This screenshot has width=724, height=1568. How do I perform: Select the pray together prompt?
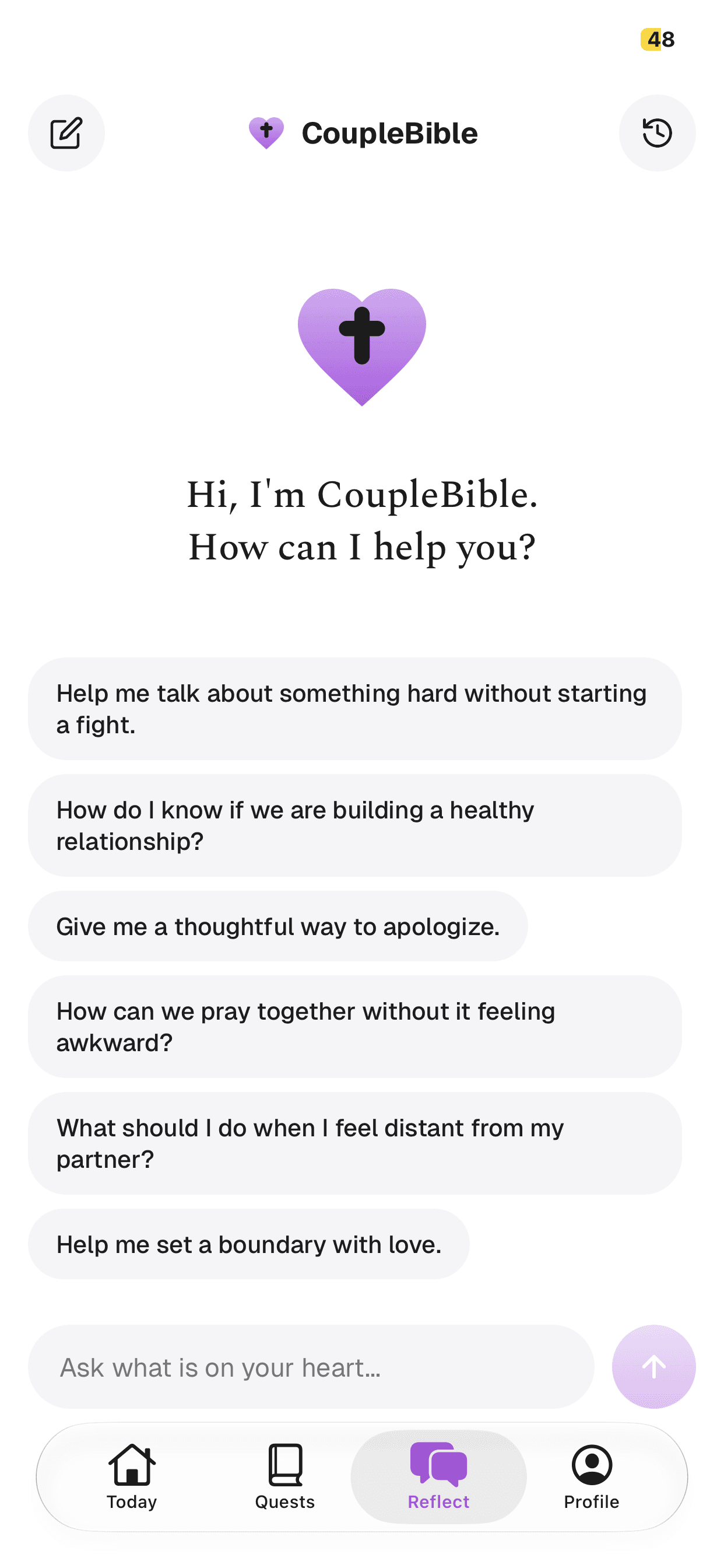(354, 1027)
